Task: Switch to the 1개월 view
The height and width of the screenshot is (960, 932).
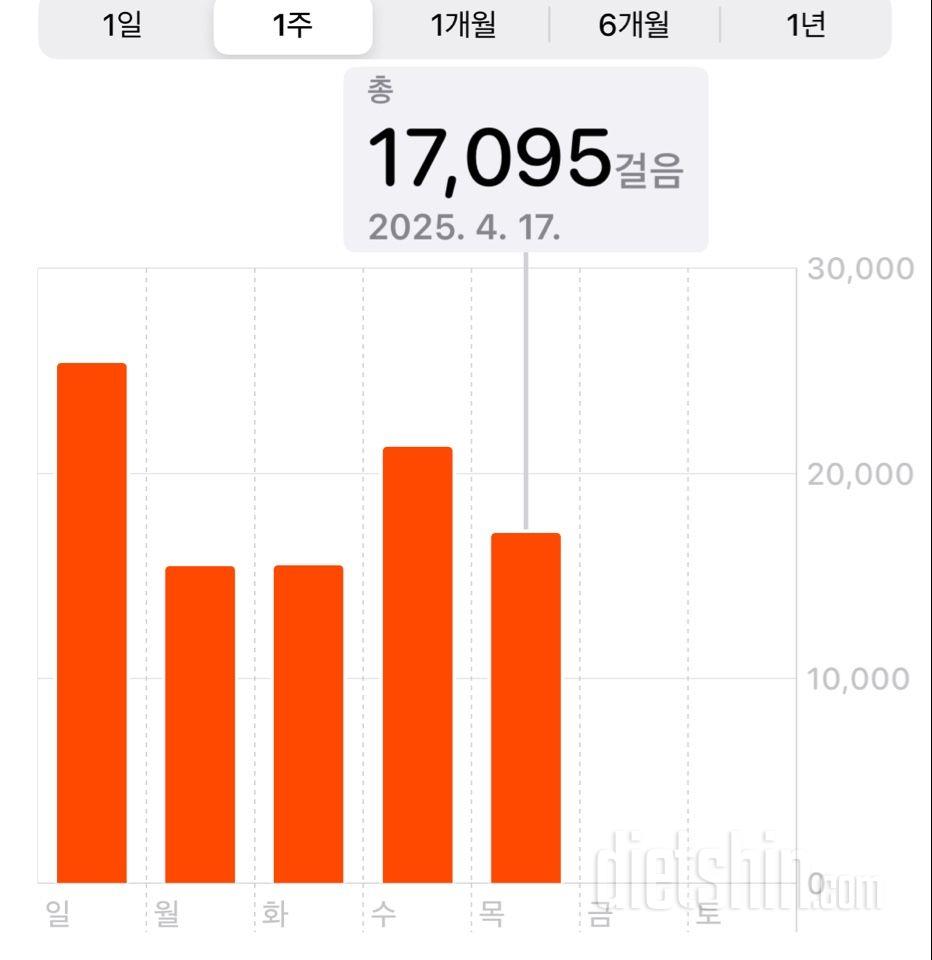Action: (463, 25)
